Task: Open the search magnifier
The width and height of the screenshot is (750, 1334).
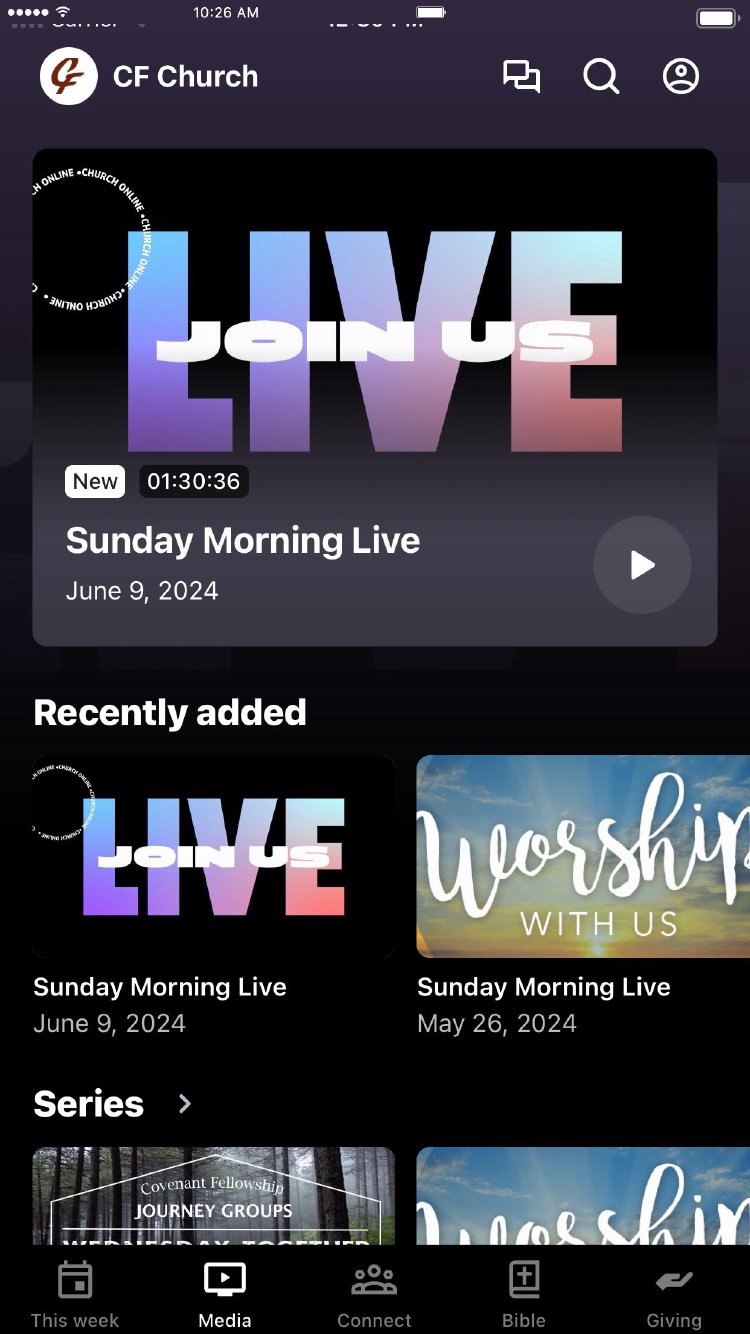Action: click(x=601, y=77)
